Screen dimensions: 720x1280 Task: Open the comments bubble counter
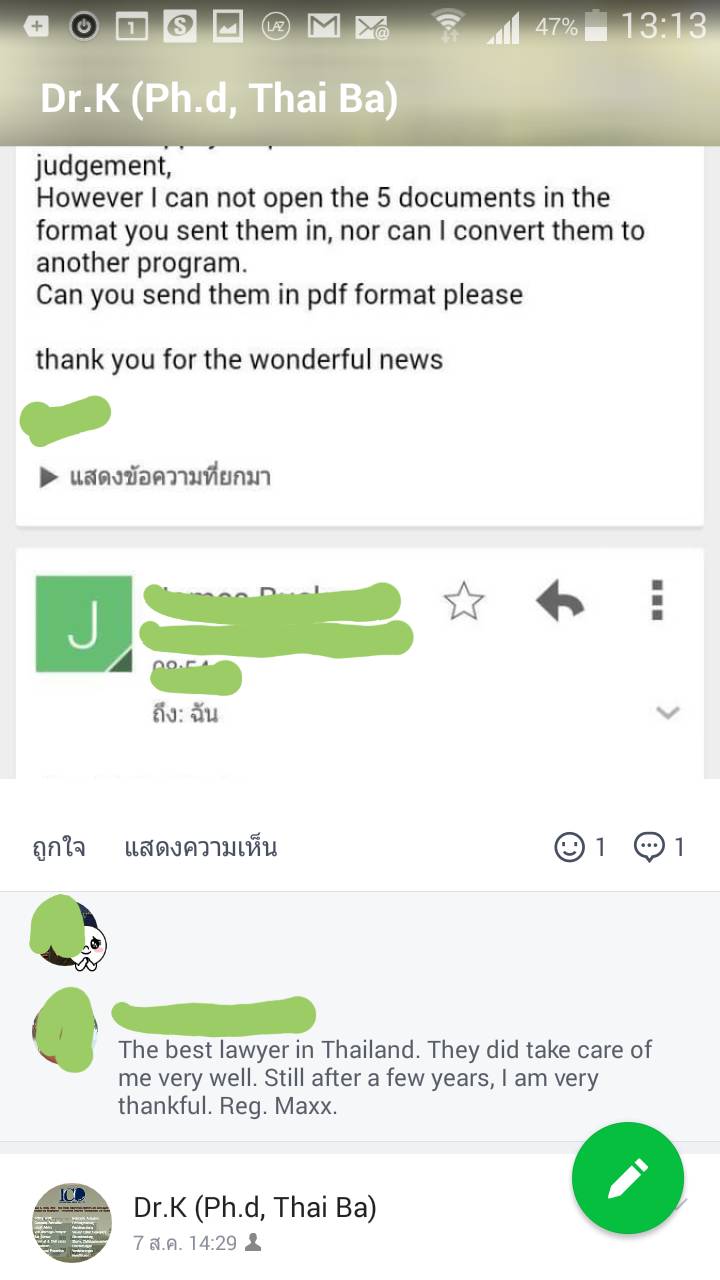(x=660, y=848)
